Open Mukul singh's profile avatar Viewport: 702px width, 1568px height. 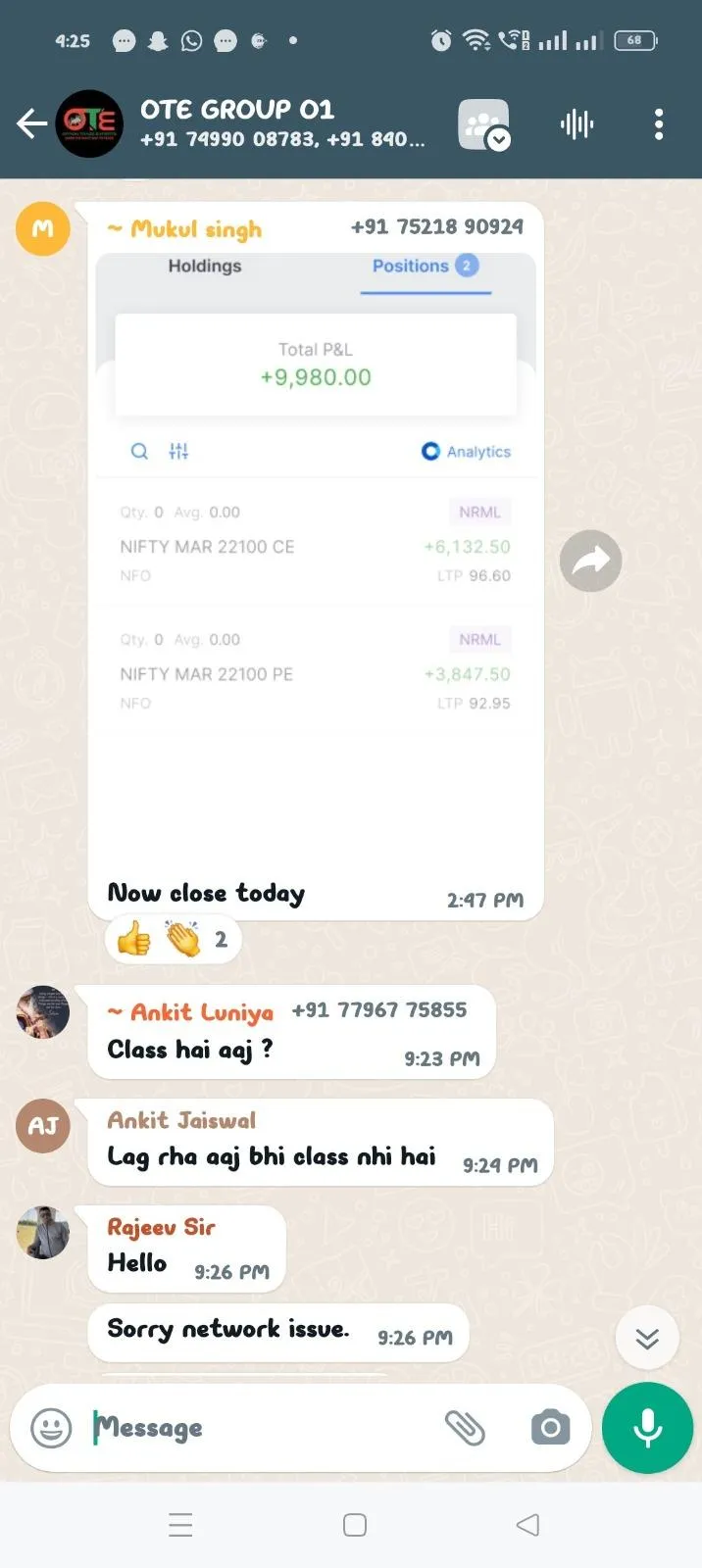pos(43,228)
